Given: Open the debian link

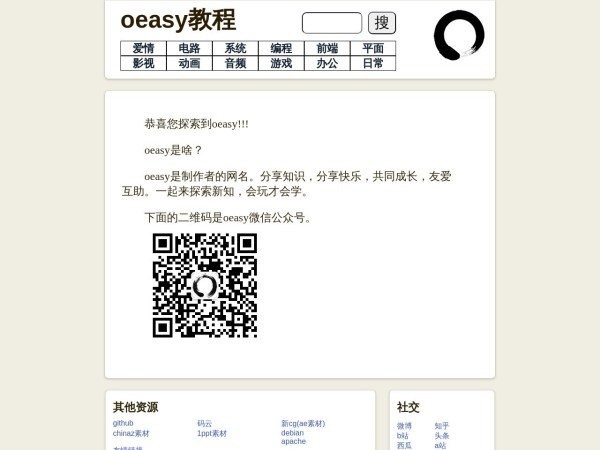Looking at the screenshot, I should pyautogui.click(x=292, y=433).
